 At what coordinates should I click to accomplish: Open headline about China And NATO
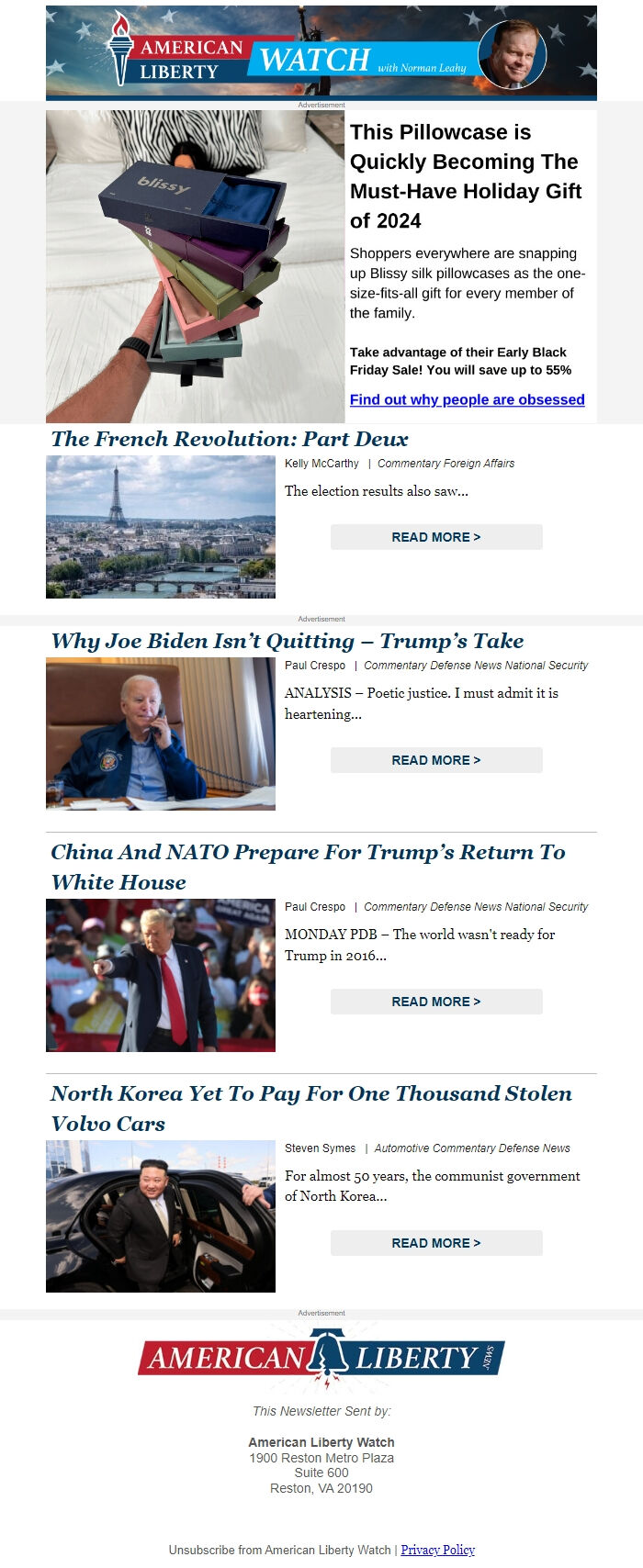[308, 867]
